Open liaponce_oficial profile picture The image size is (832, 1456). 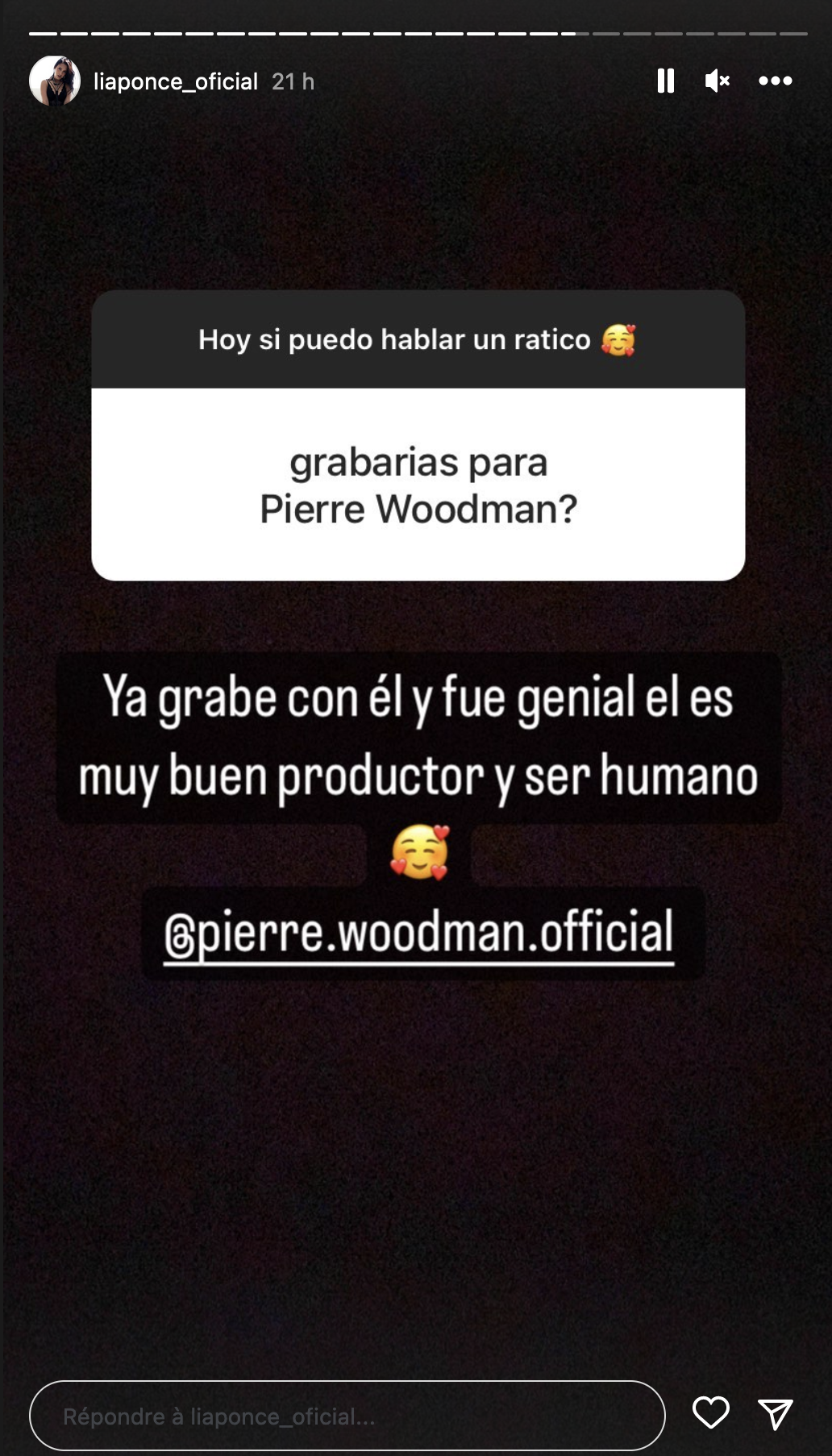[x=55, y=81]
